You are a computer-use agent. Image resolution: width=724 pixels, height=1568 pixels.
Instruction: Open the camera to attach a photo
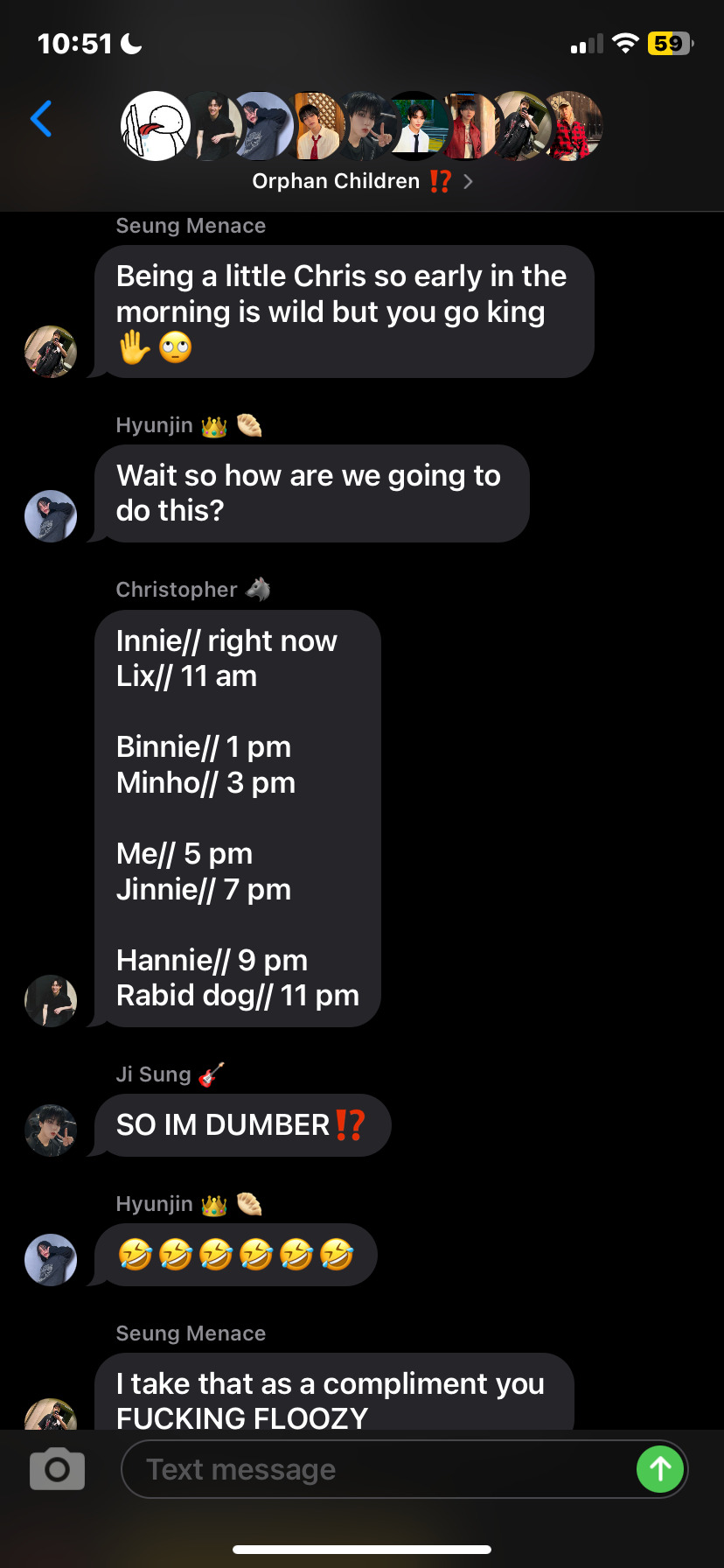pyautogui.click(x=57, y=1469)
